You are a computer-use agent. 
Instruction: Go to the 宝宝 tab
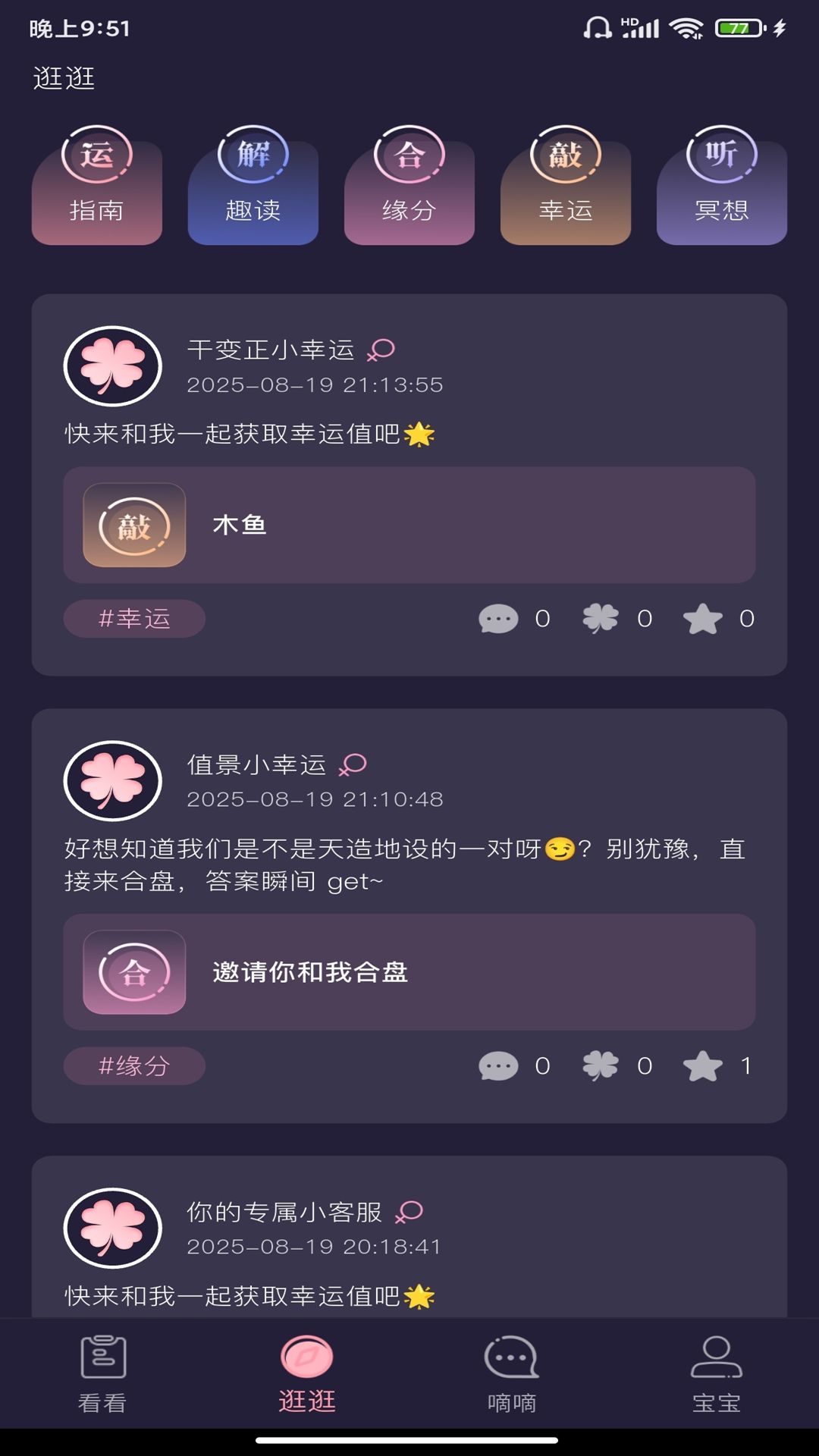point(717,1374)
